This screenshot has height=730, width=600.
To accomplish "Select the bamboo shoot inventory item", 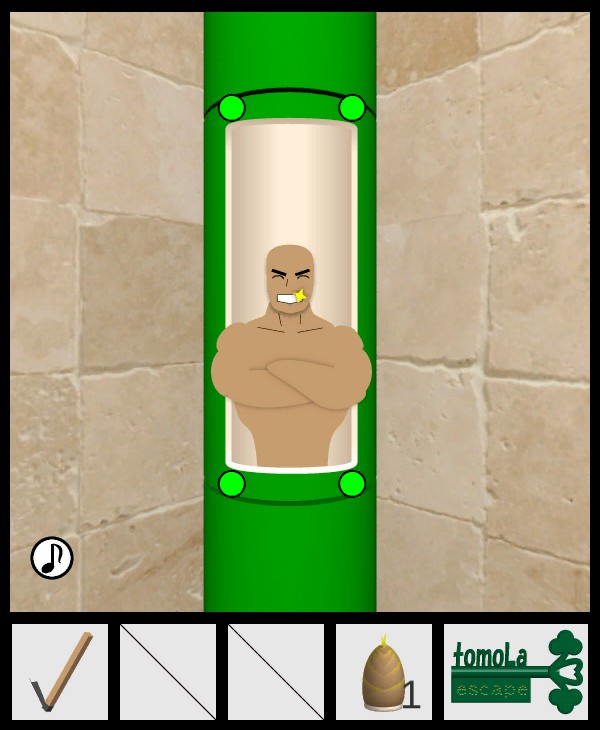I will [x=383, y=673].
